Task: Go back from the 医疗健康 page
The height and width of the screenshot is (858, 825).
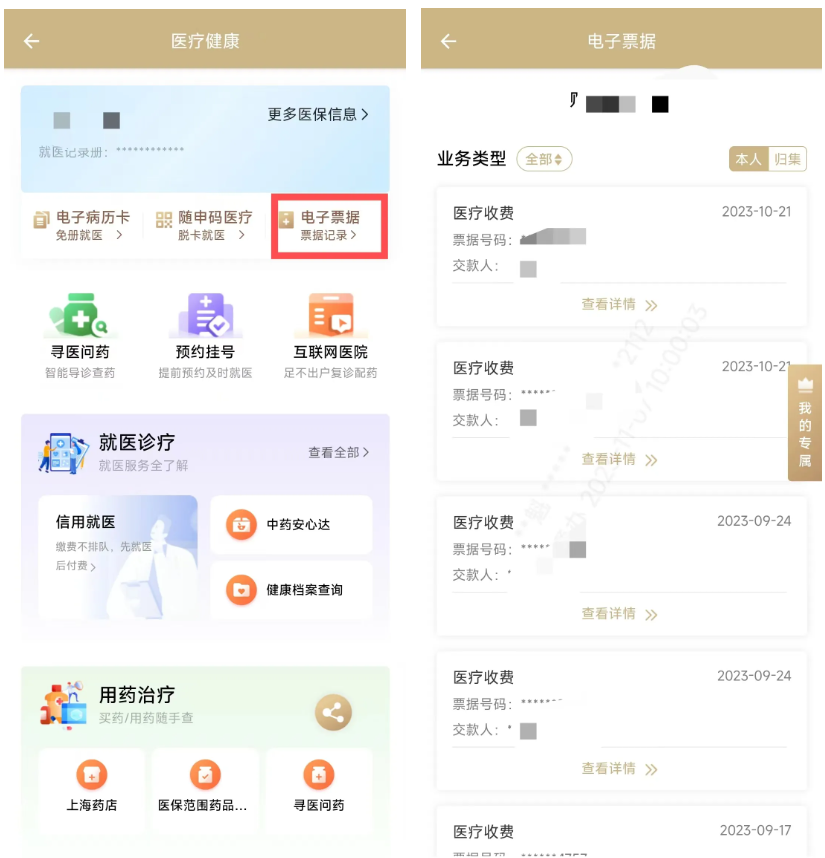Action: point(32,41)
